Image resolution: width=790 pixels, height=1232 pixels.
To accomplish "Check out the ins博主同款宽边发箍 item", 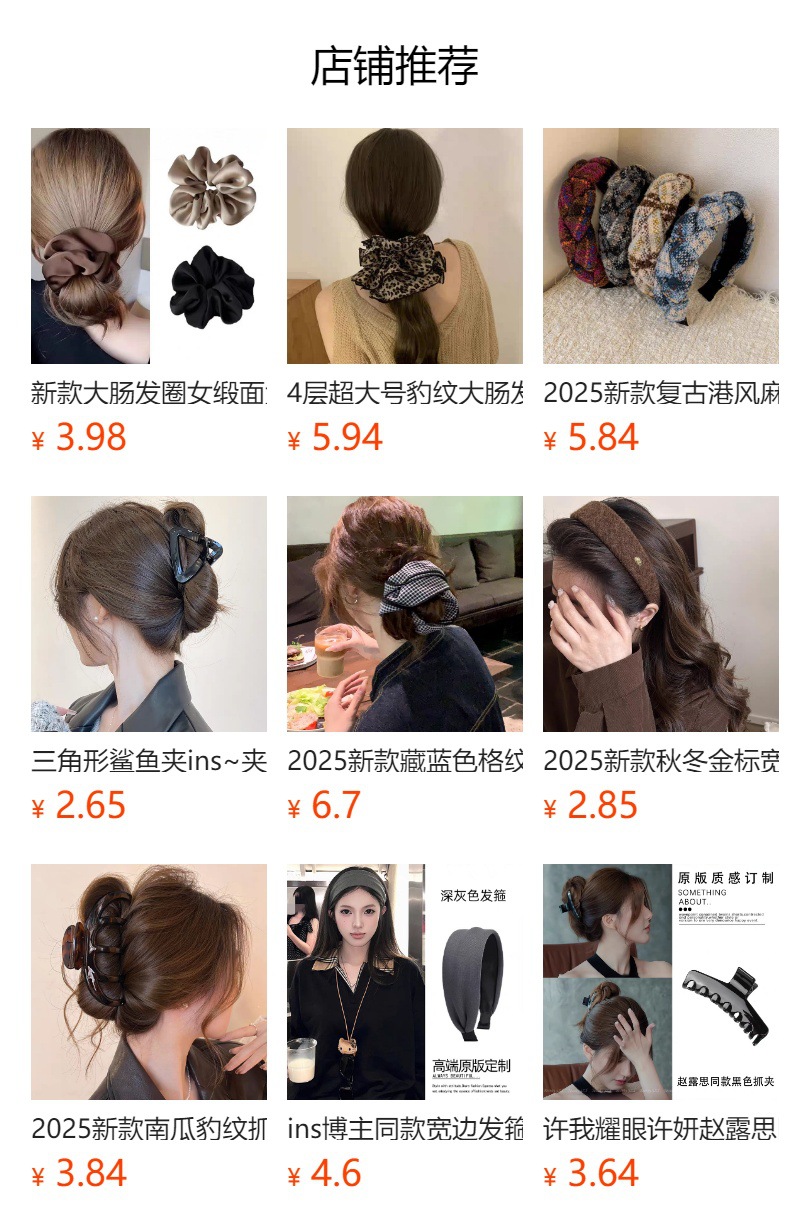I will [404, 982].
